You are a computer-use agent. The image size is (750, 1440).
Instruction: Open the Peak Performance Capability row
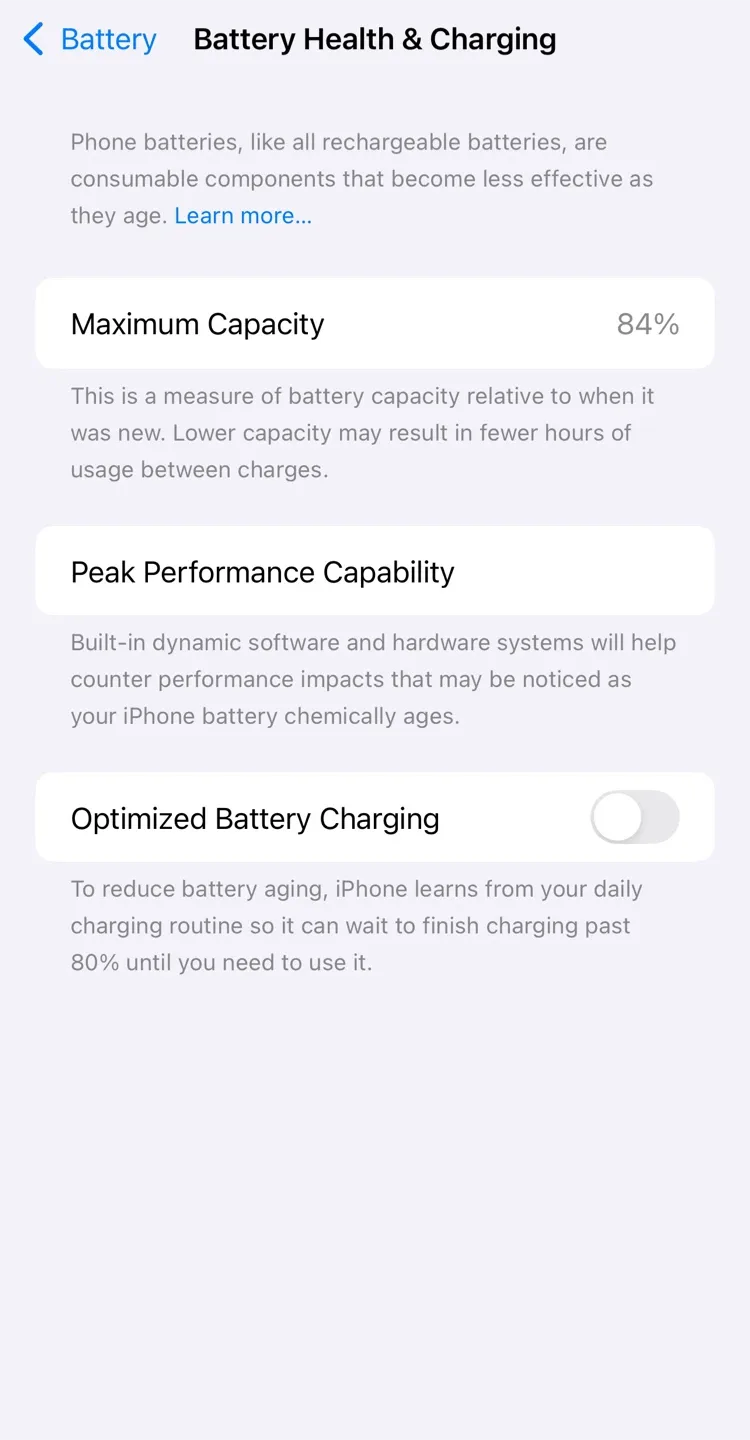coord(375,571)
